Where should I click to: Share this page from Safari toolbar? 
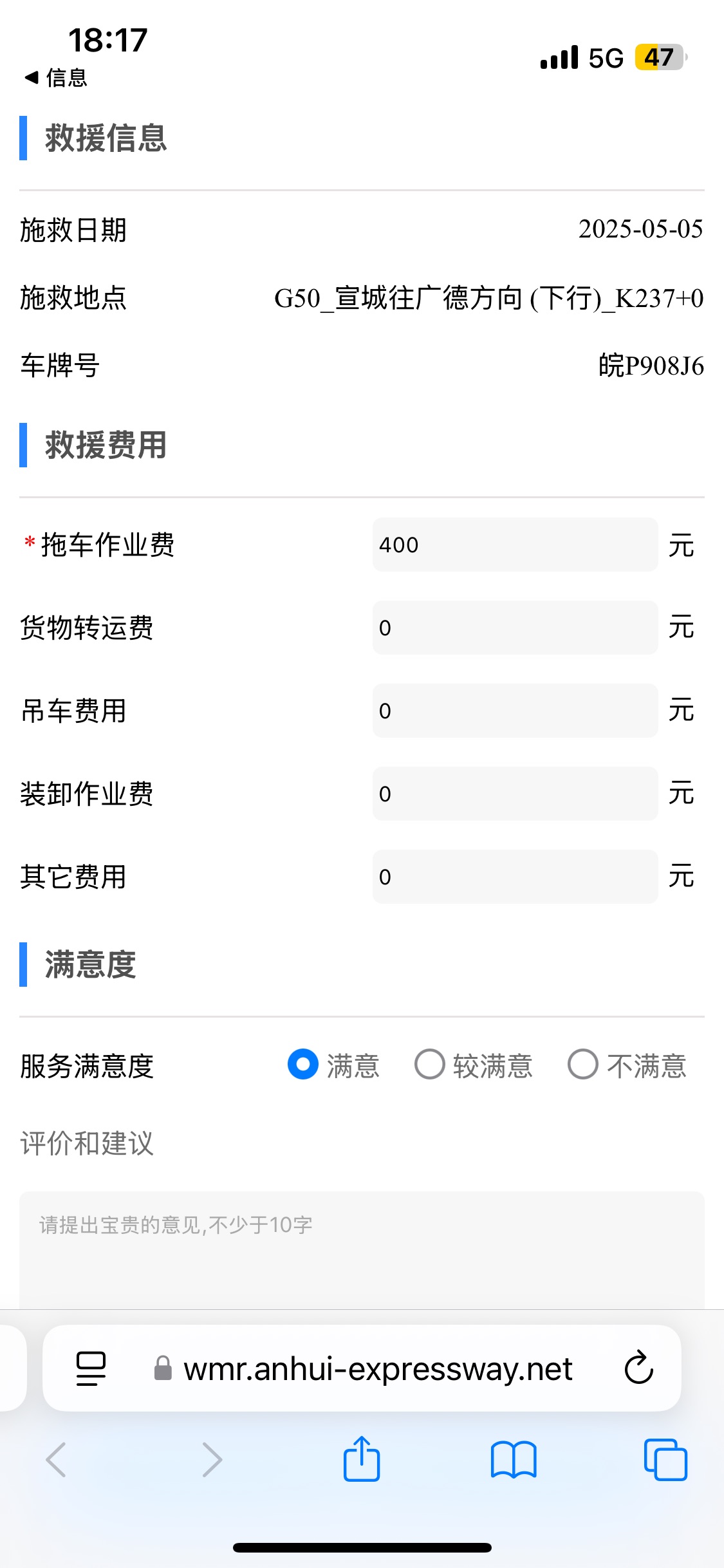(362, 1459)
